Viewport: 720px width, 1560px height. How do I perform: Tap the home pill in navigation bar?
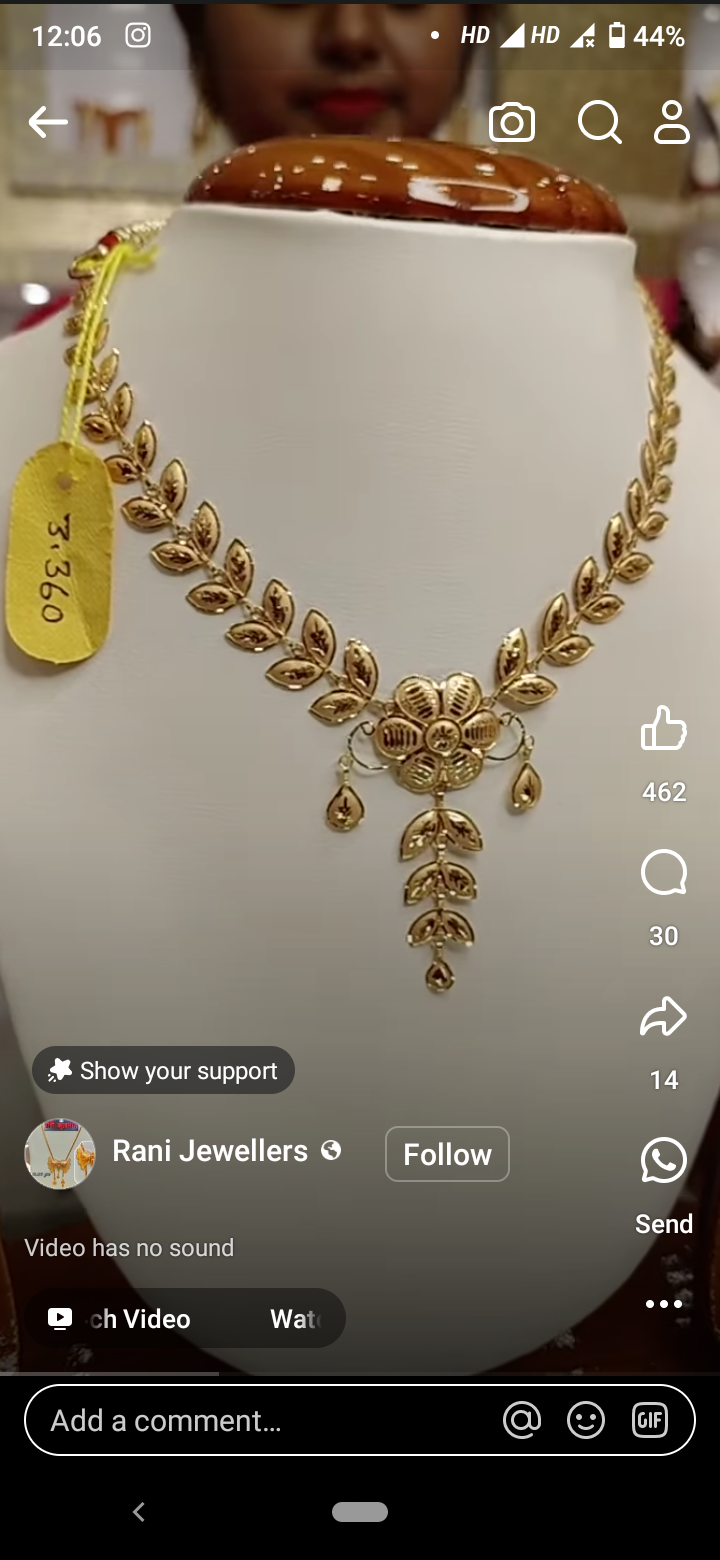[360, 1512]
